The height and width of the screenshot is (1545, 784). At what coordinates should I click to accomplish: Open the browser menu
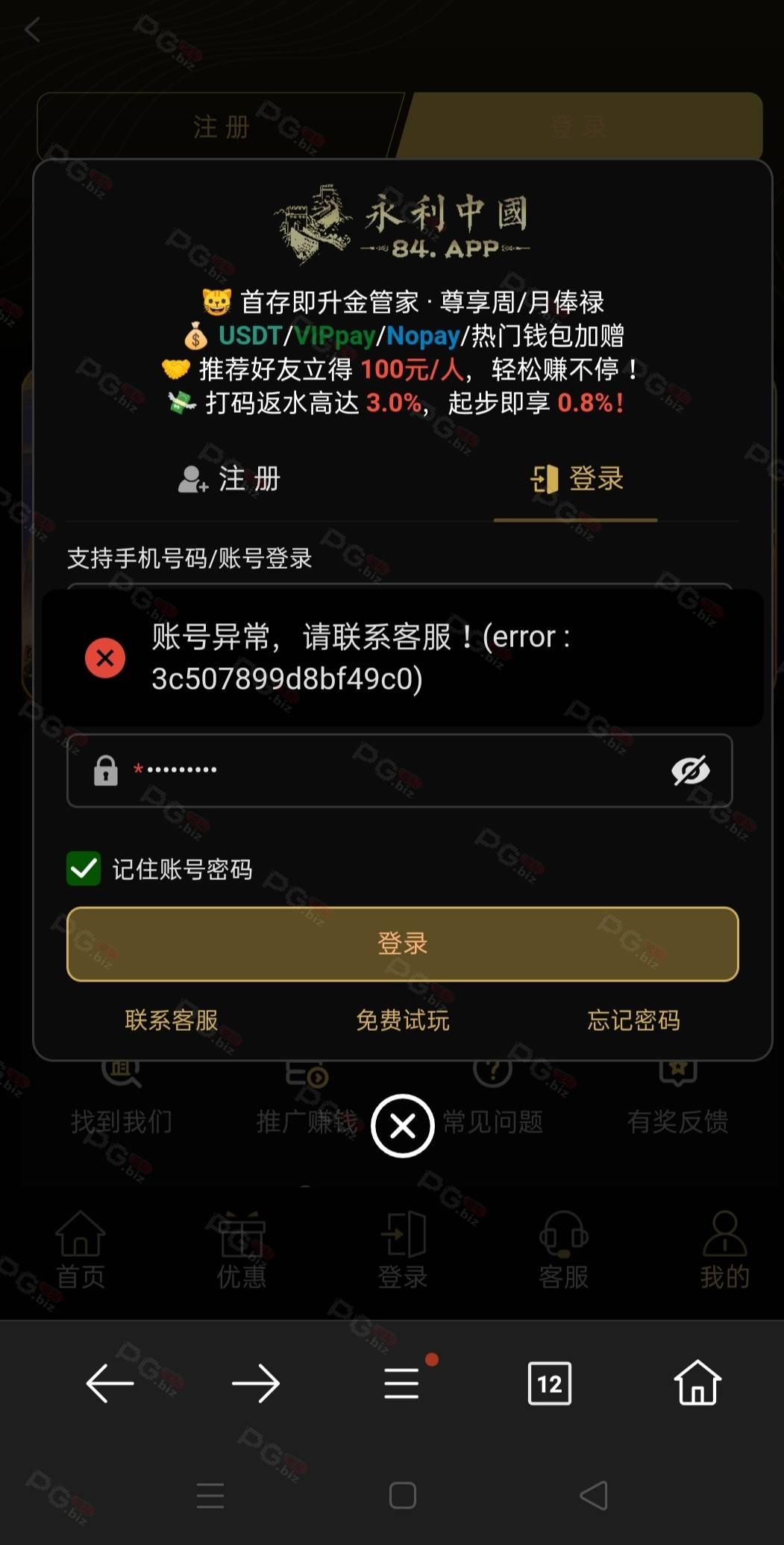pos(402,1383)
